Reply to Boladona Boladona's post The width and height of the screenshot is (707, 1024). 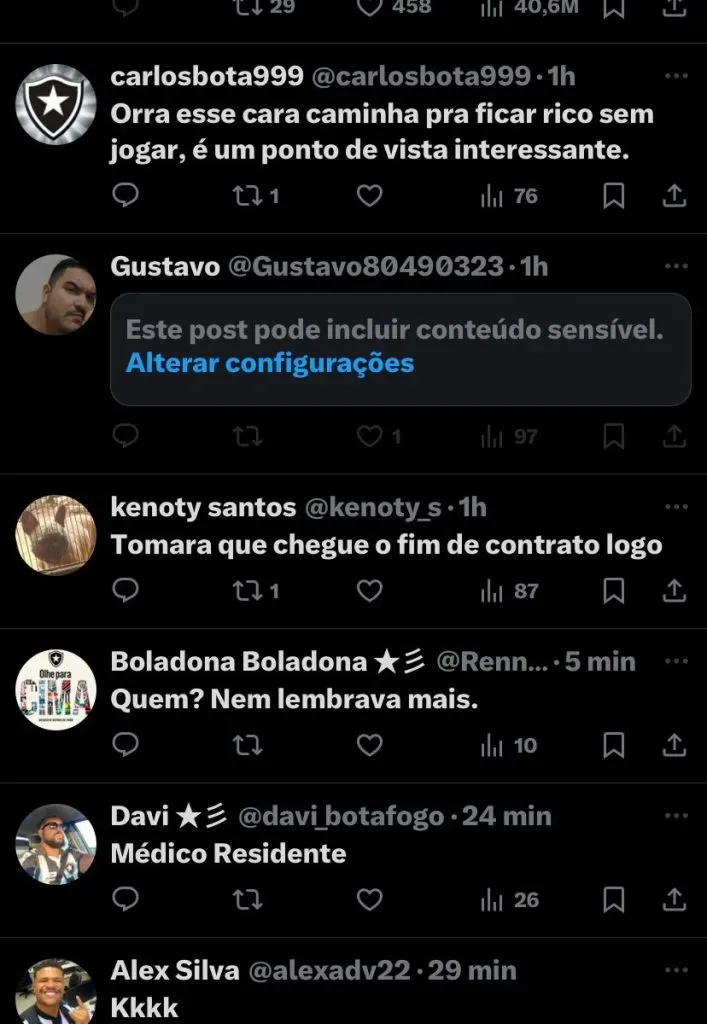coord(125,745)
